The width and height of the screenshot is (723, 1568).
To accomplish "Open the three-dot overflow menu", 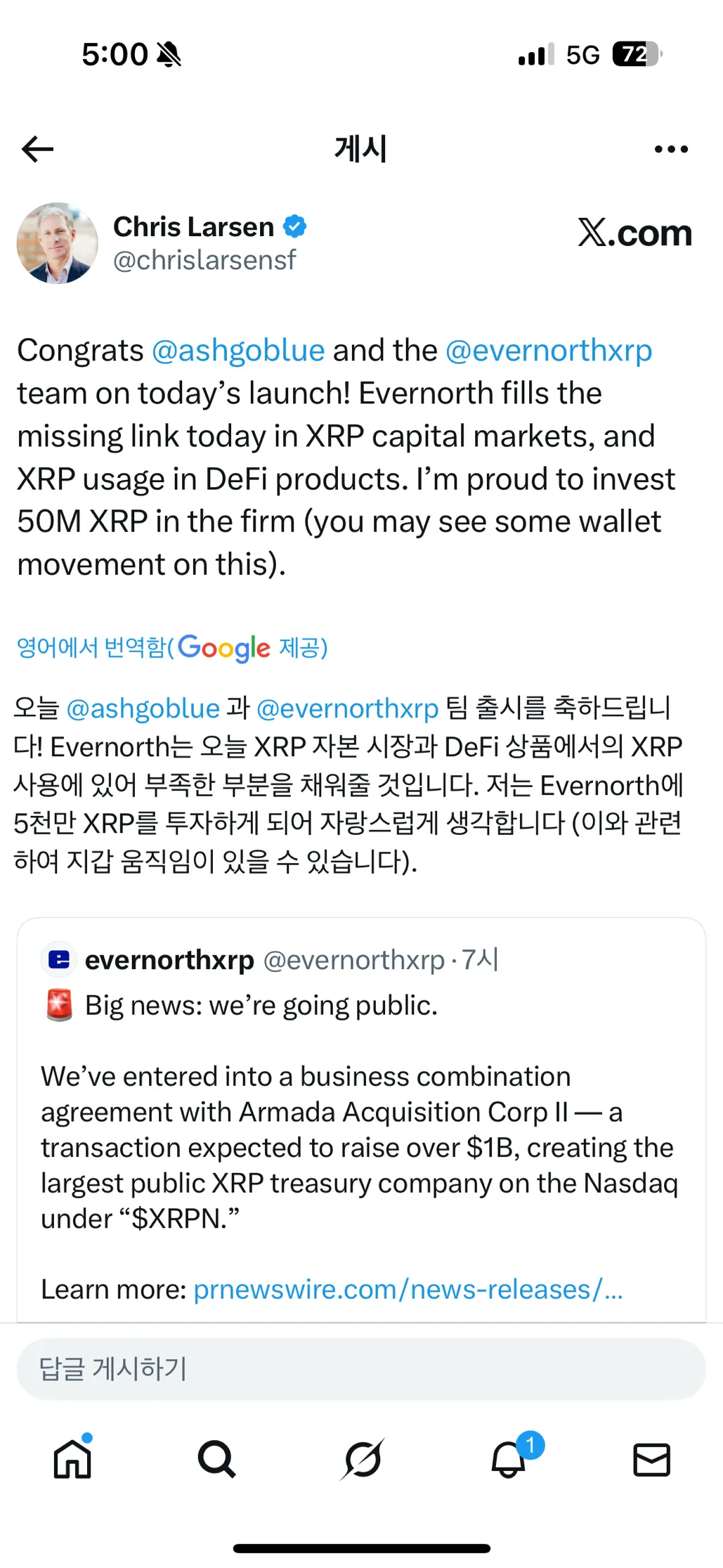I will 670,149.
